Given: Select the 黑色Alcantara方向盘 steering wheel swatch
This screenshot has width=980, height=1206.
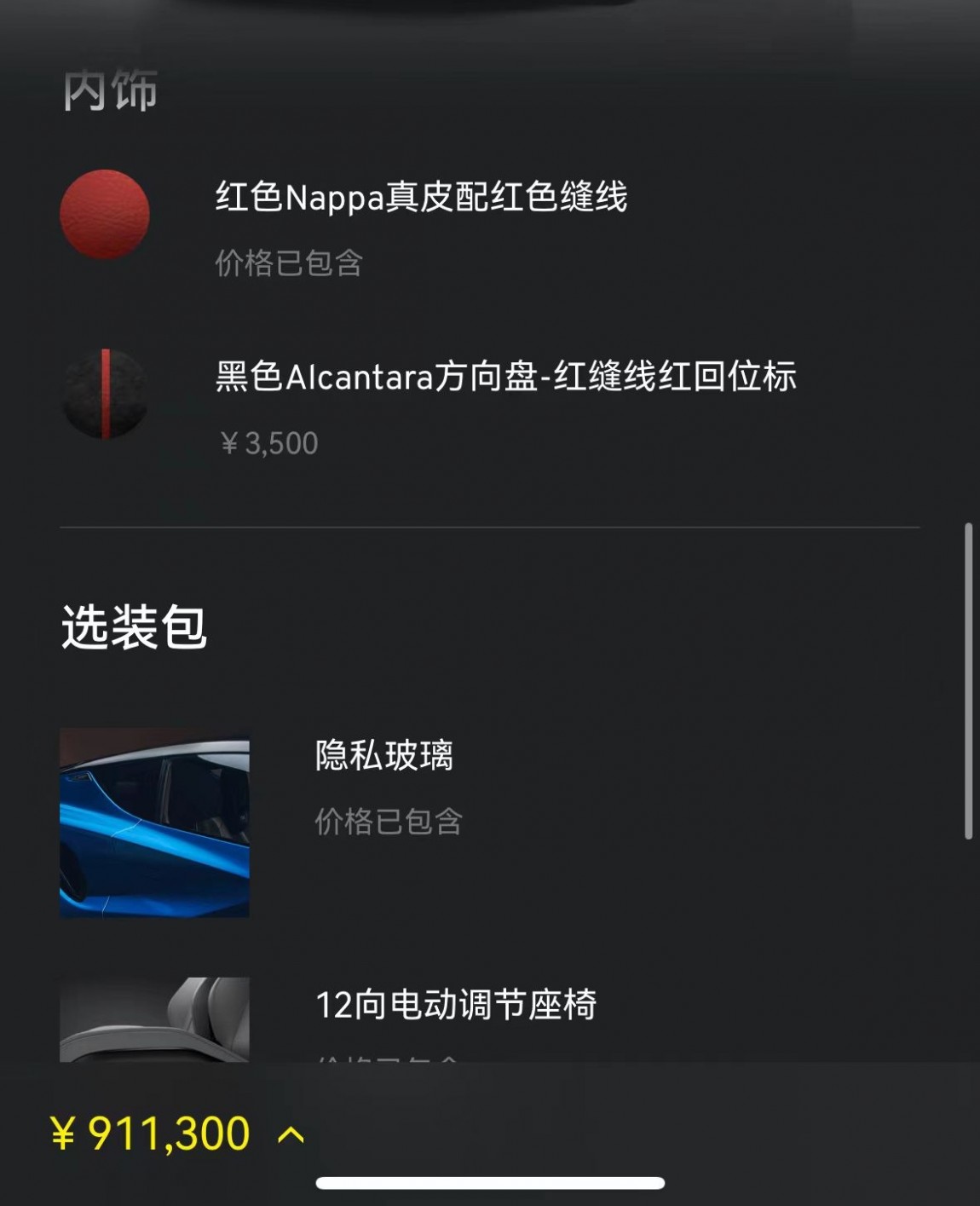Looking at the screenshot, I should point(105,395).
